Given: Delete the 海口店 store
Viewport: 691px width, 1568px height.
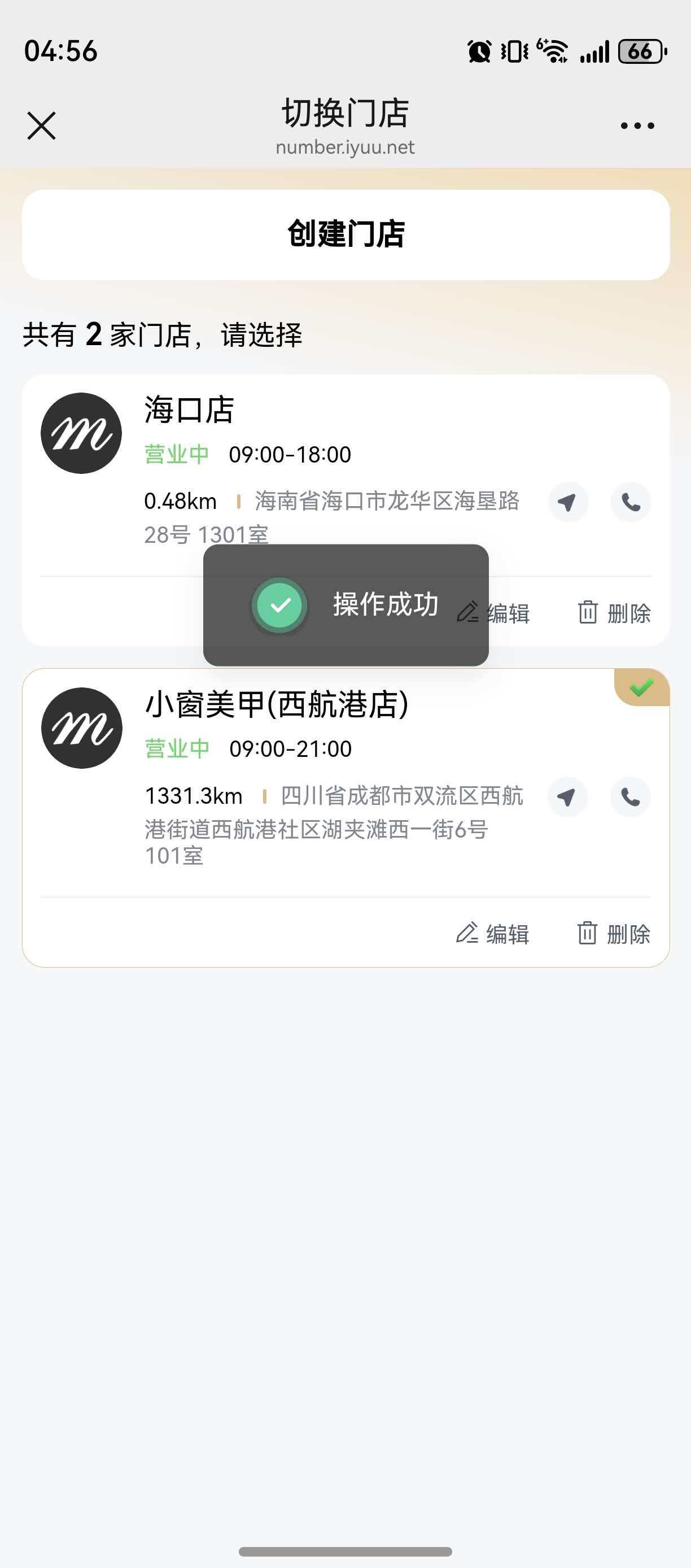Looking at the screenshot, I should tap(614, 613).
